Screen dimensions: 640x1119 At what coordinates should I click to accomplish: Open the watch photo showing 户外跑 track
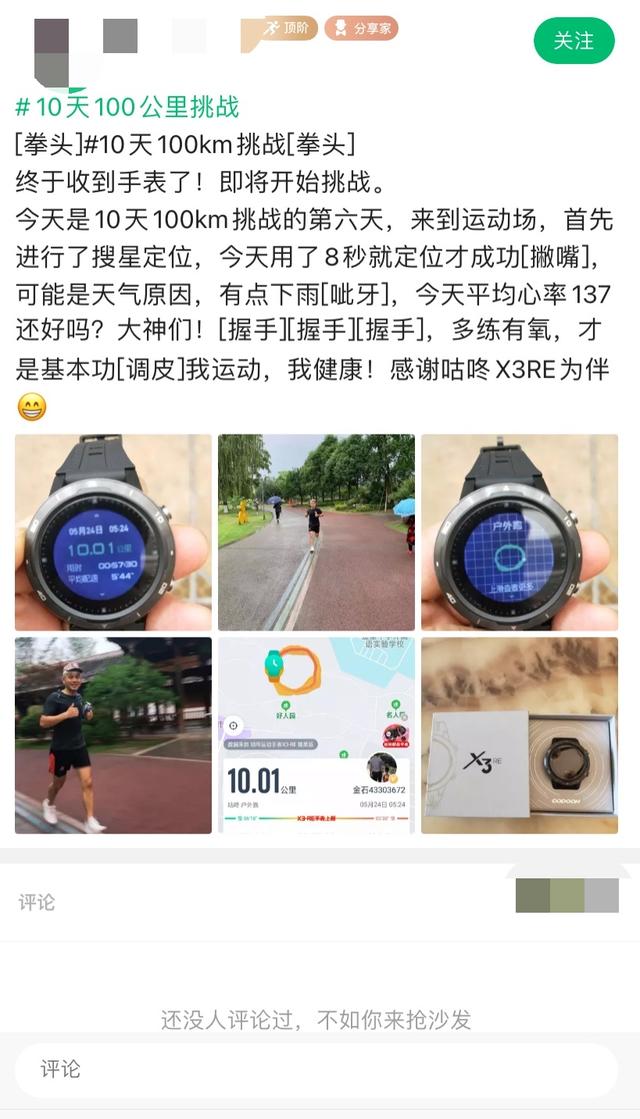[x=519, y=532]
